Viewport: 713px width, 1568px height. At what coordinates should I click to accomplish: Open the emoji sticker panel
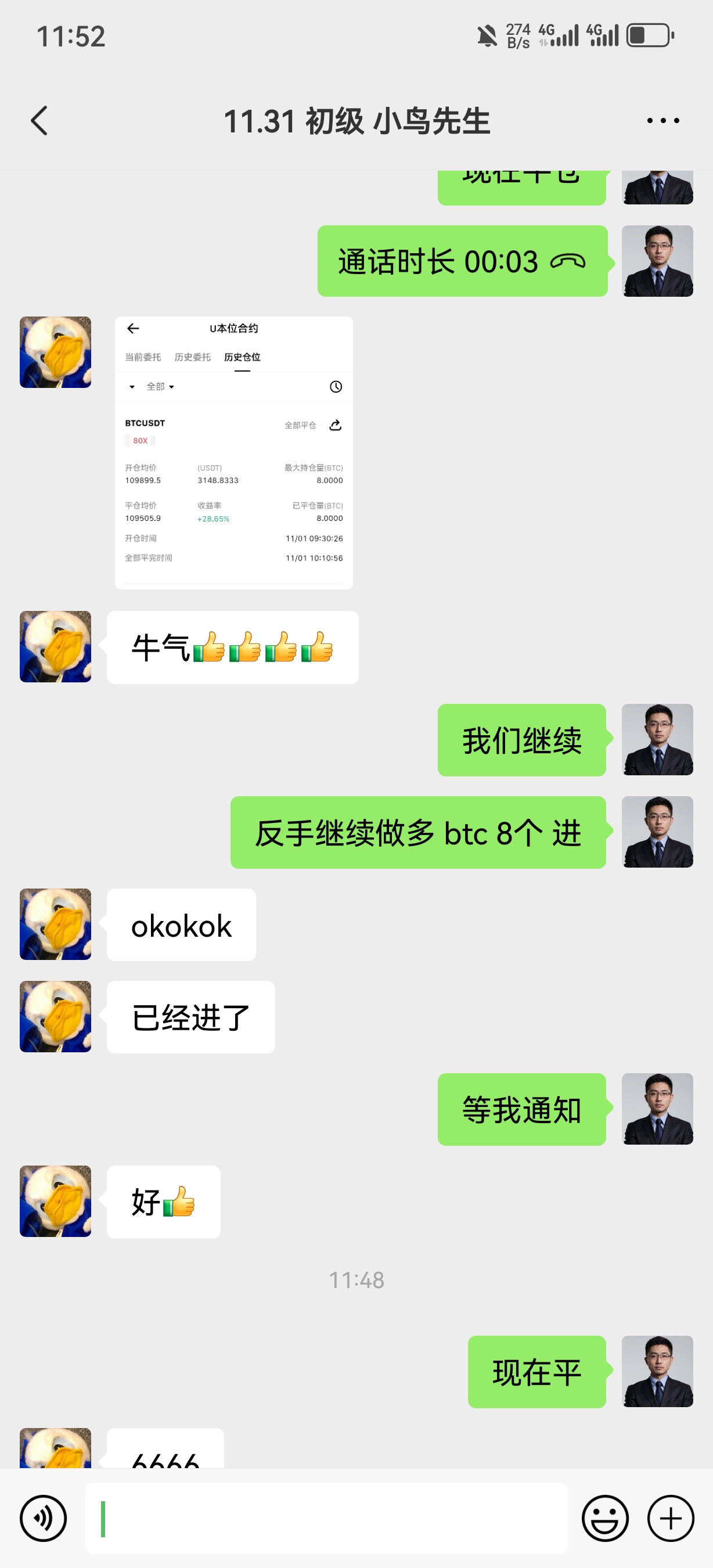pos(604,1518)
